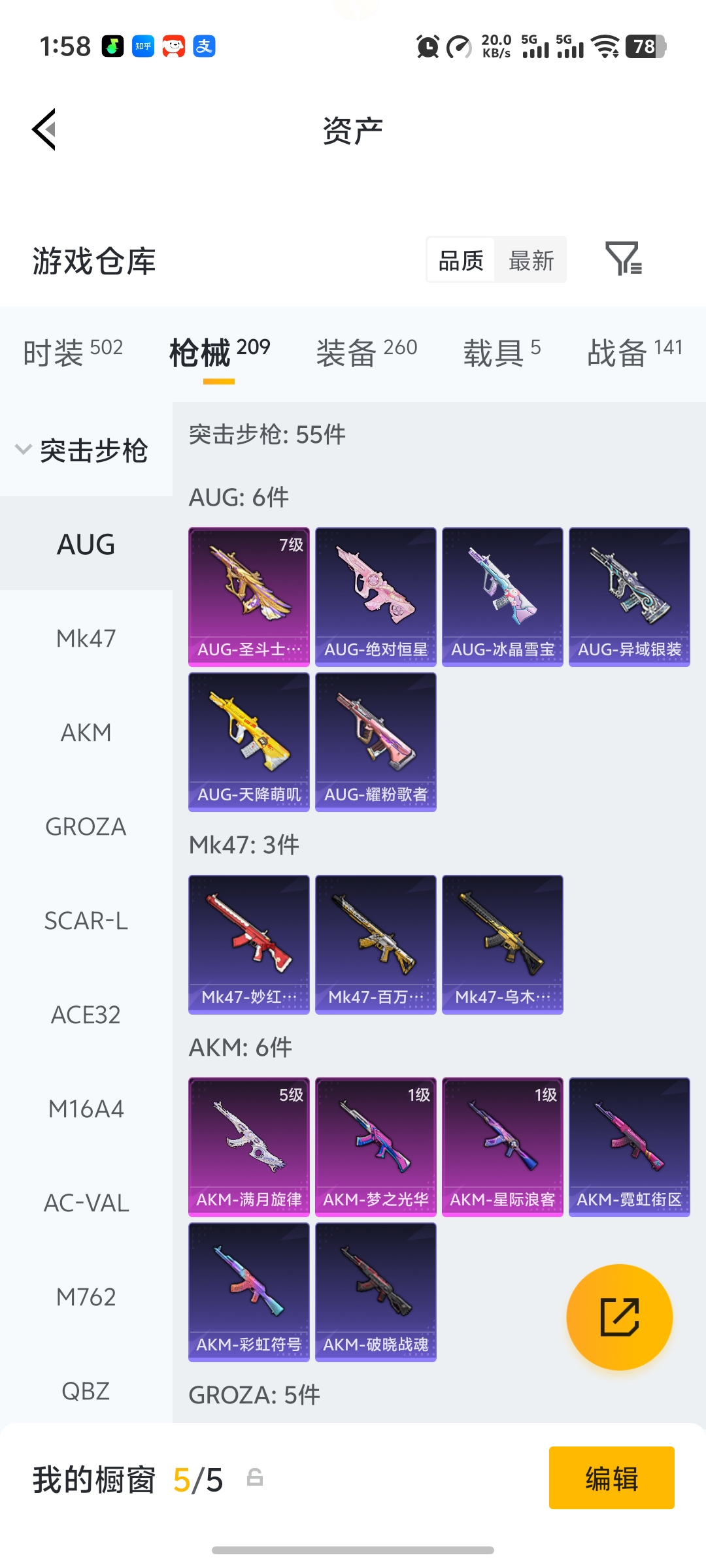Choose M762 in the side list
The width and height of the screenshot is (706, 1568).
pyautogui.click(x=86, y=1297)
